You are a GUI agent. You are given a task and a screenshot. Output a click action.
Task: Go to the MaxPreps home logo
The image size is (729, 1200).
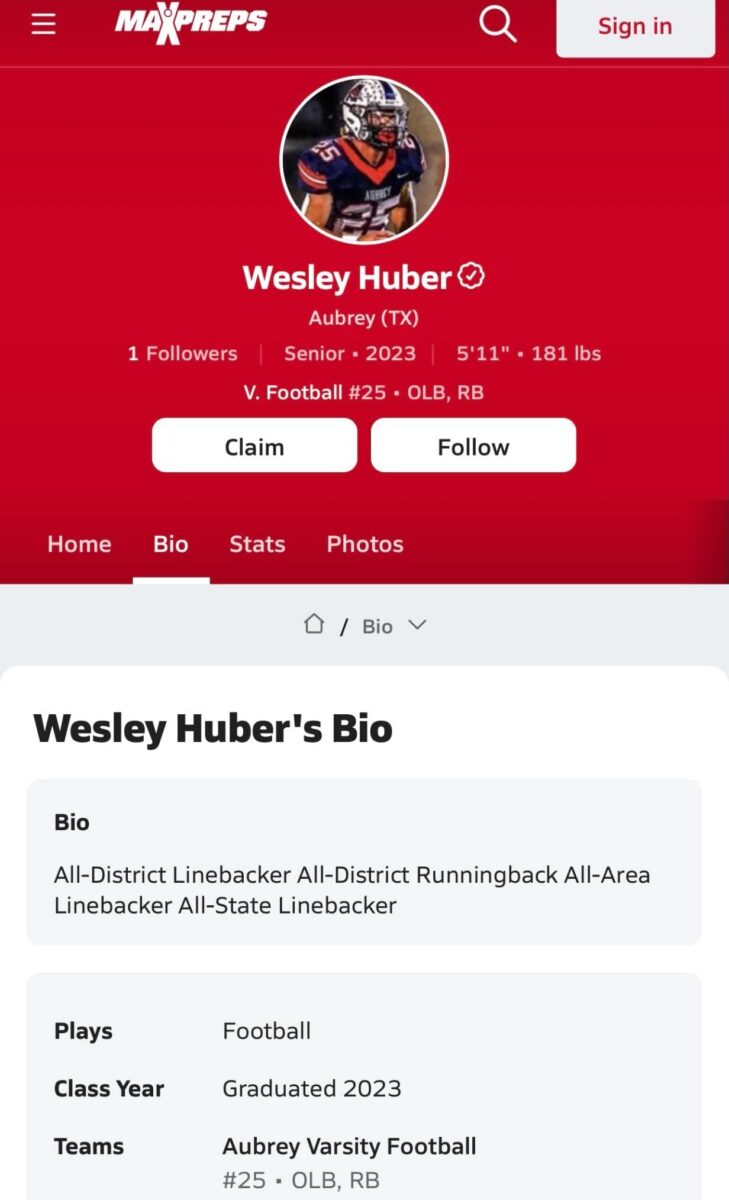pyautogui.click(x=191, y=25)
